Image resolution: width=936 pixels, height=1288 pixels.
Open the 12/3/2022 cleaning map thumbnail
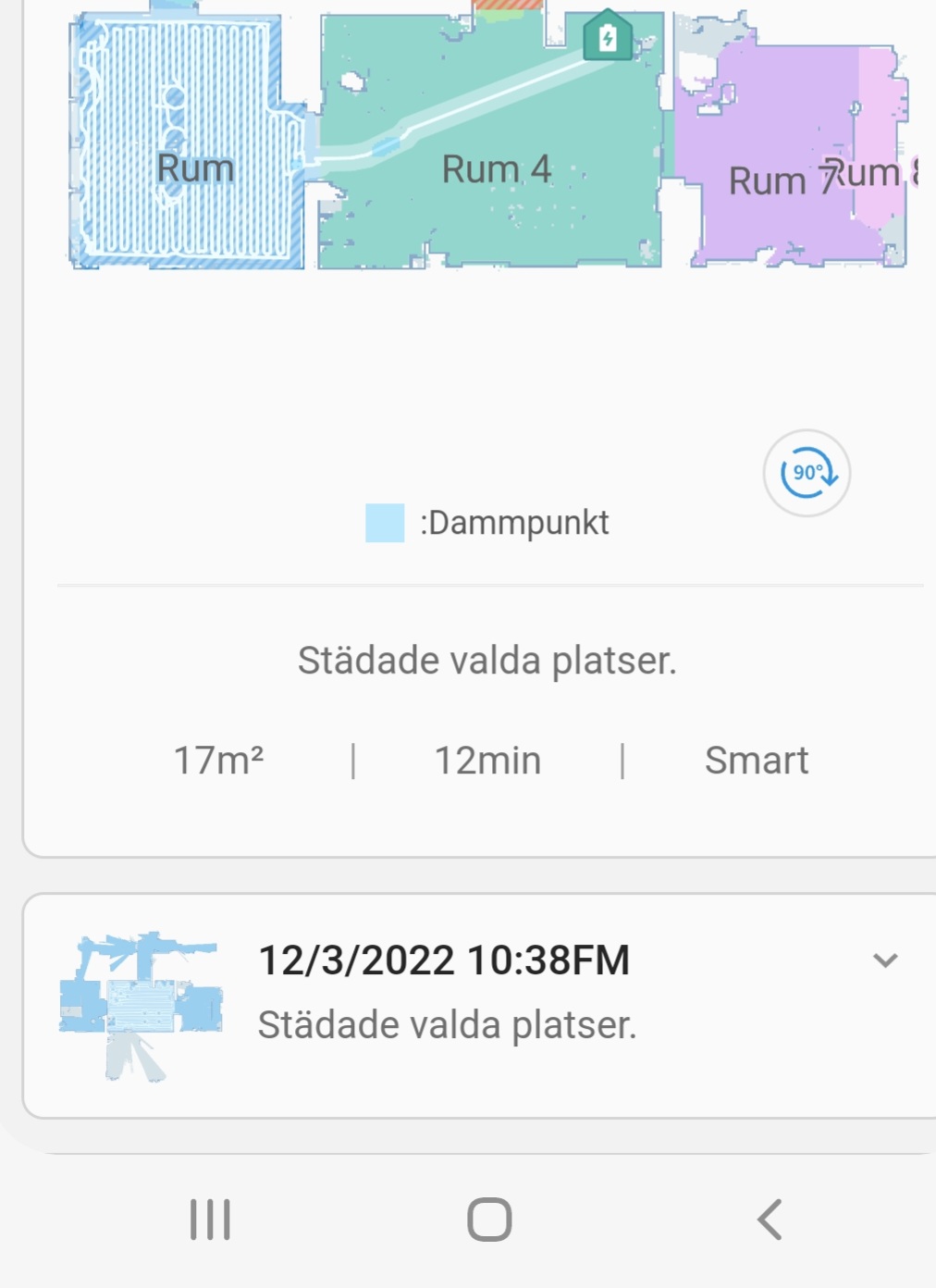[141, 1006]
